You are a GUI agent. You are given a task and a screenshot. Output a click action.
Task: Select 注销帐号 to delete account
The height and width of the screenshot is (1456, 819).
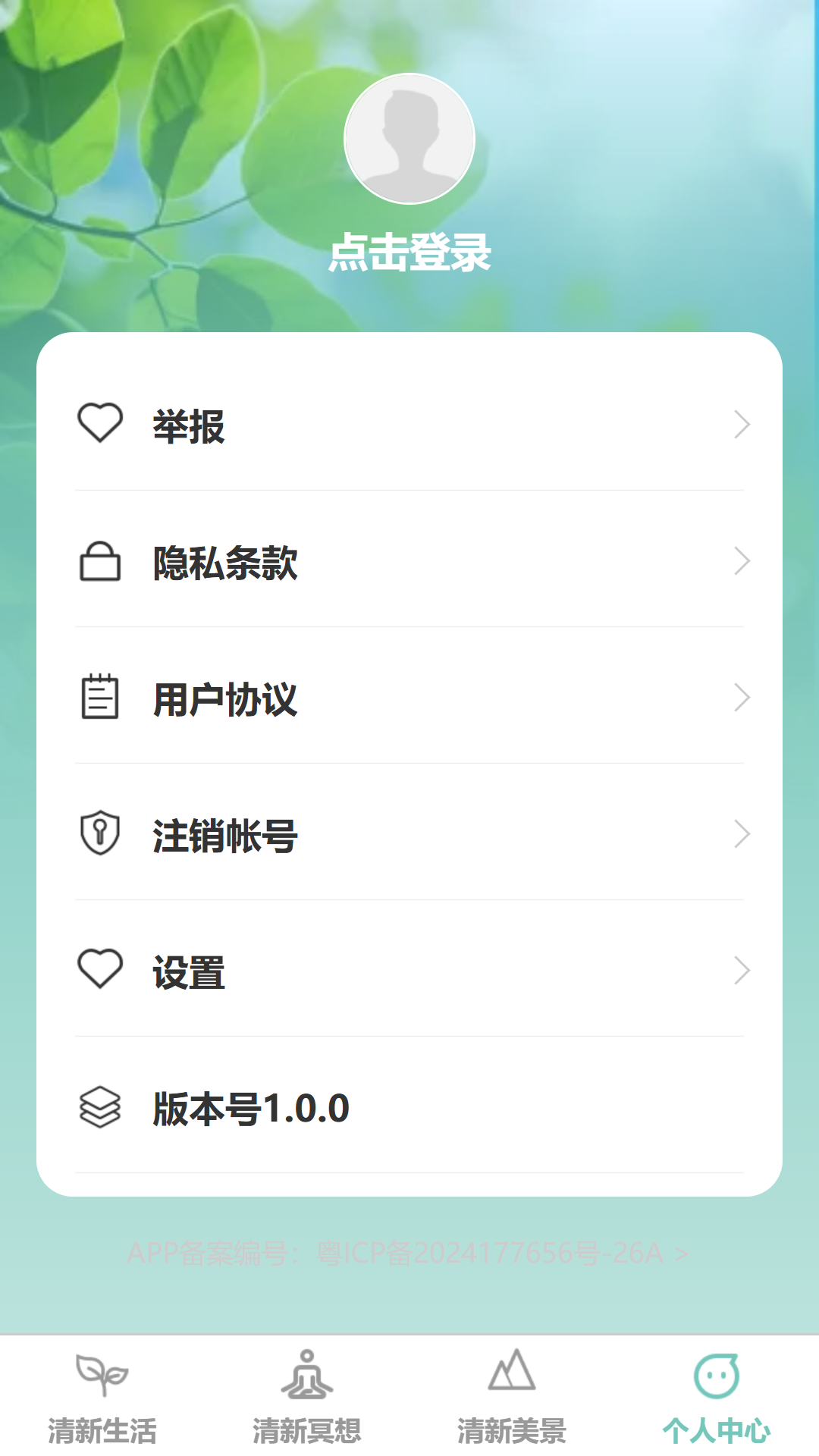(x=409, y=835)
